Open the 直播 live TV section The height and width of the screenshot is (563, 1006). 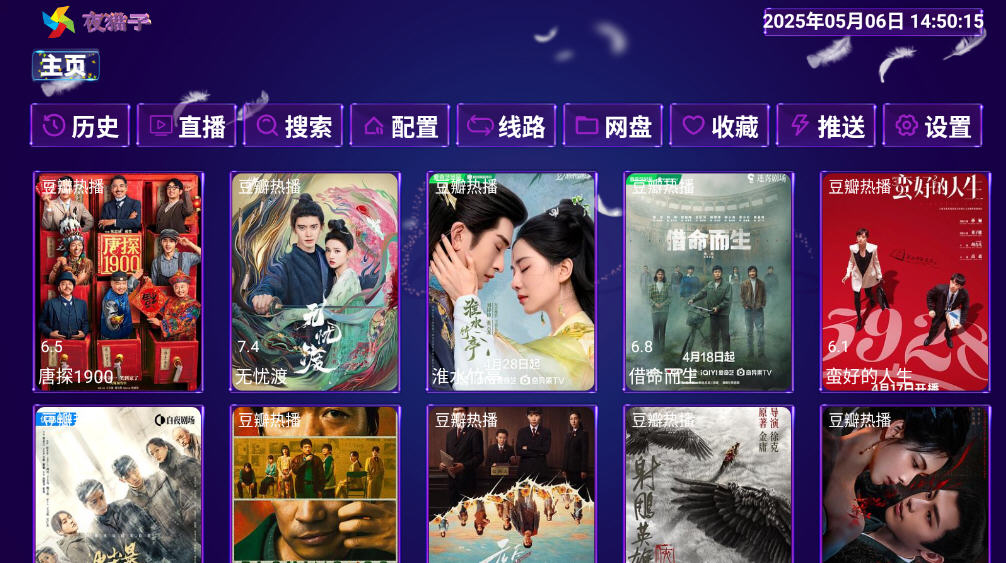(187, 126)
